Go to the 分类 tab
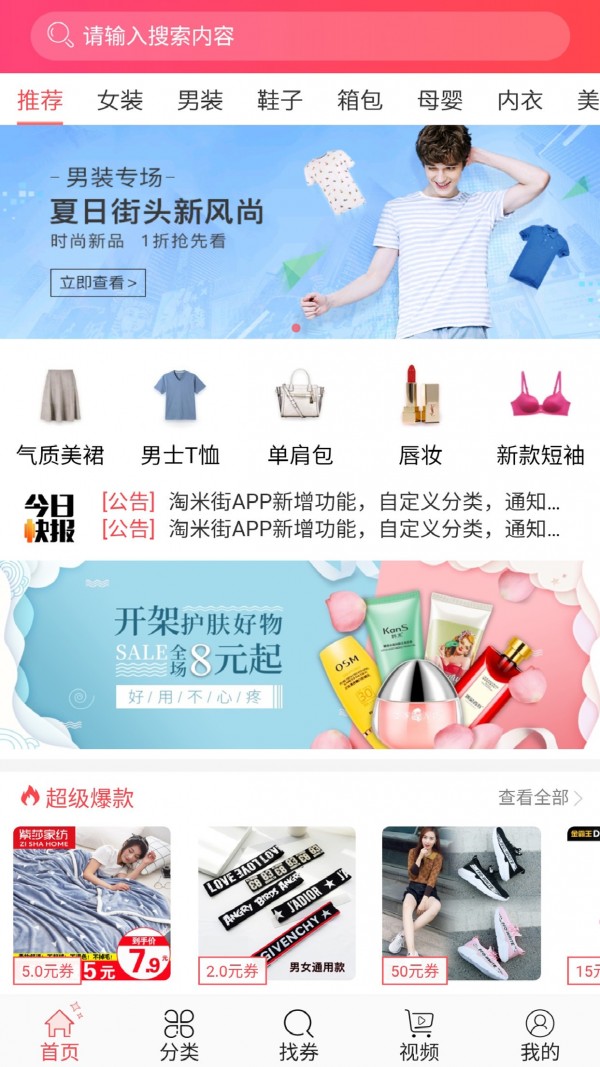This screenshot has width=600, height=1067. [180, 1035]
